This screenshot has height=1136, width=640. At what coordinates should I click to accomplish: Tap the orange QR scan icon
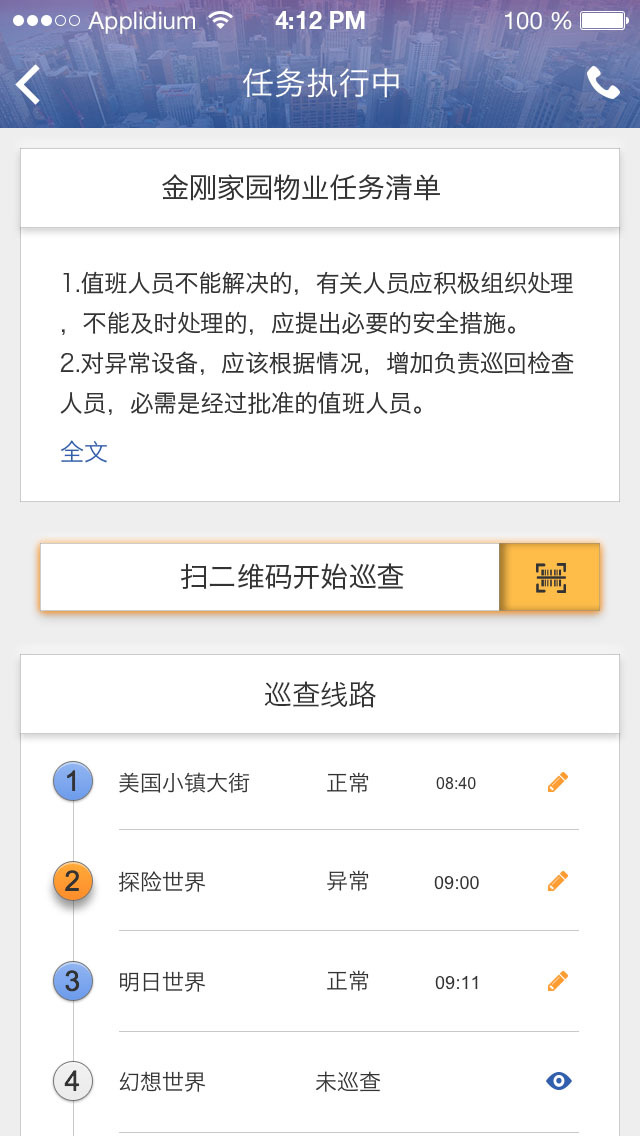click(550, 577)
